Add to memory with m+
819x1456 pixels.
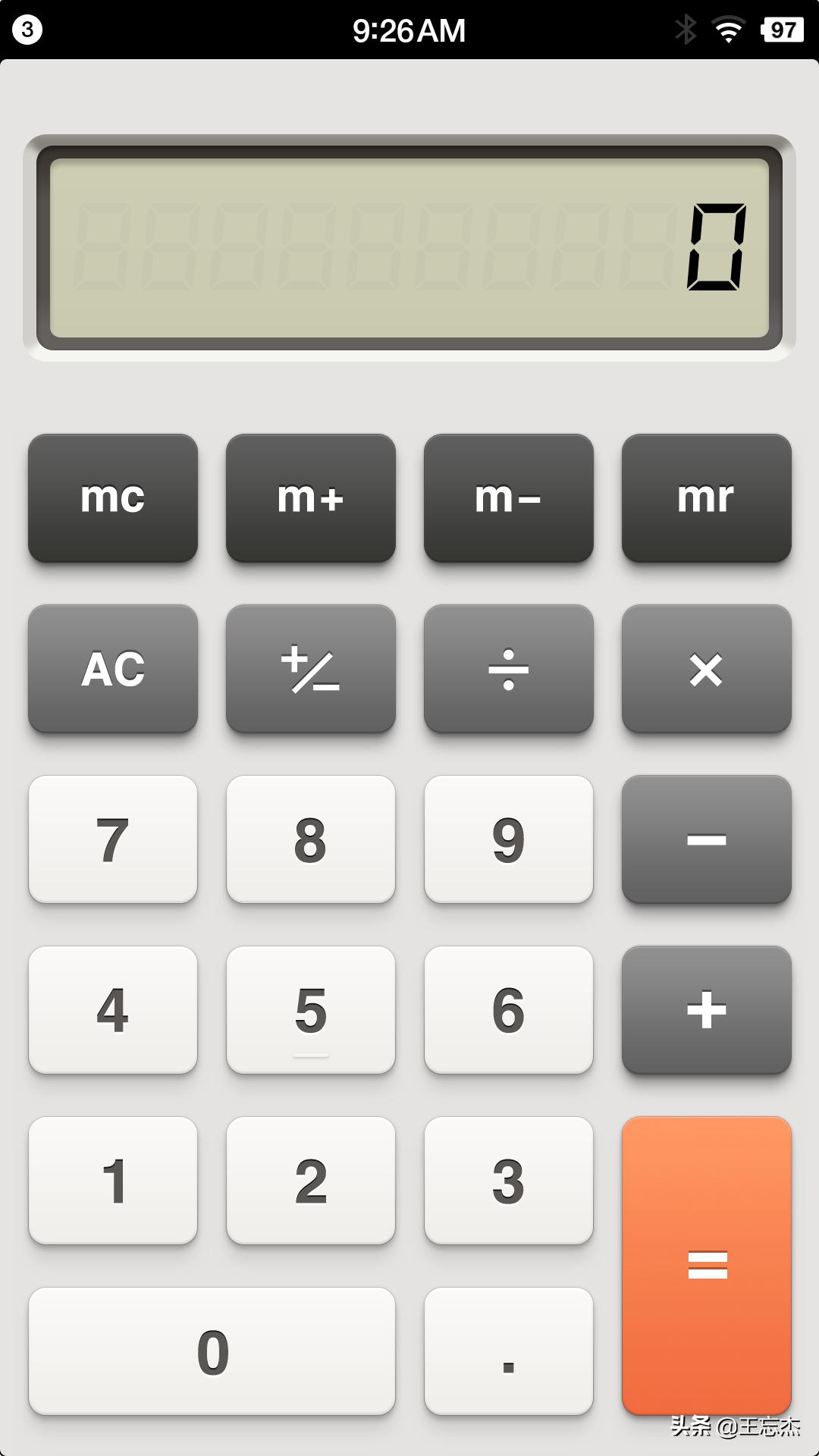click(311, 498)
